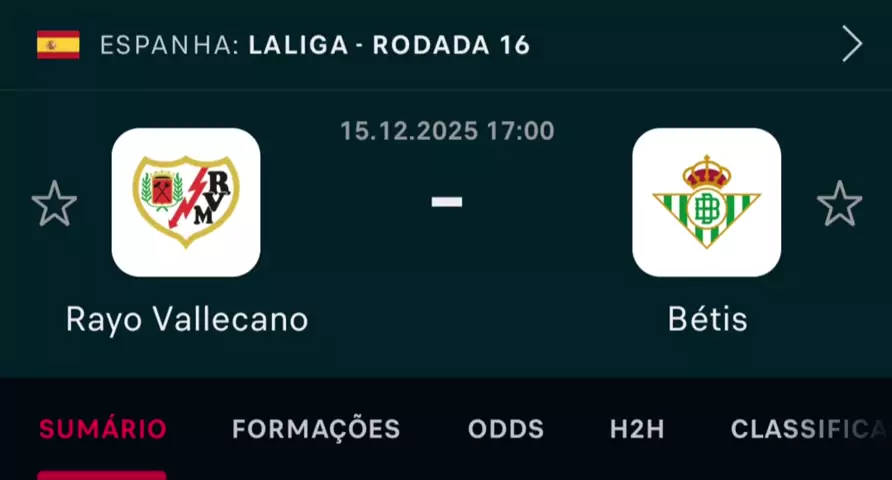Viewport: 892px width, 480px height.
Task: Switch to the Formações tab
Action: point(316,429)
